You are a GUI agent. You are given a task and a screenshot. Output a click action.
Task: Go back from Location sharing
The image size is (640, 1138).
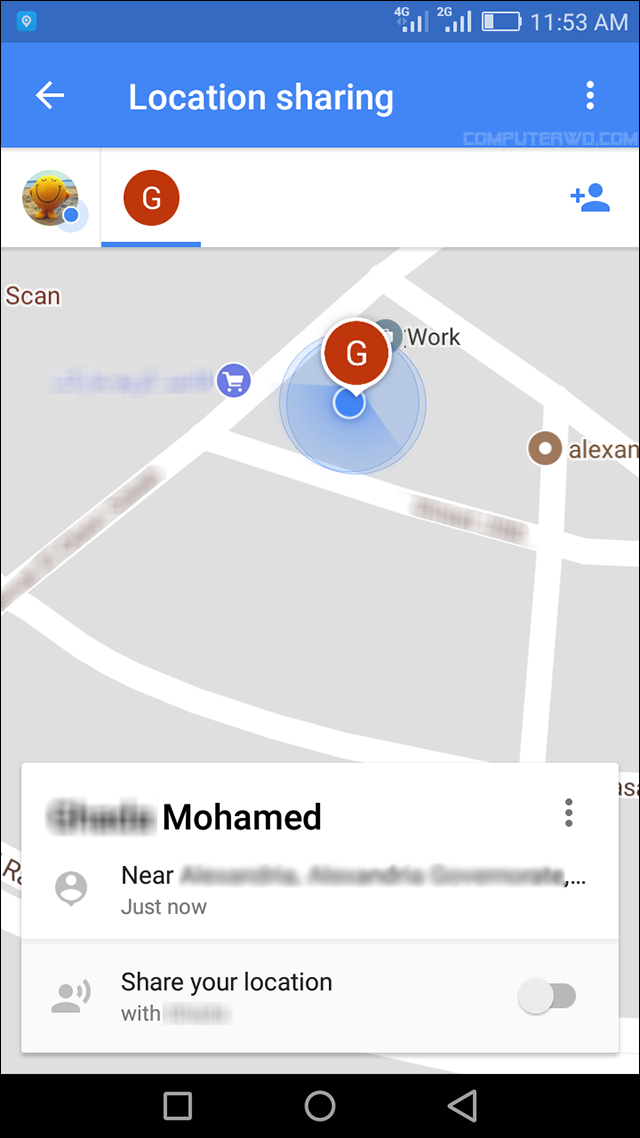point(50,96)
